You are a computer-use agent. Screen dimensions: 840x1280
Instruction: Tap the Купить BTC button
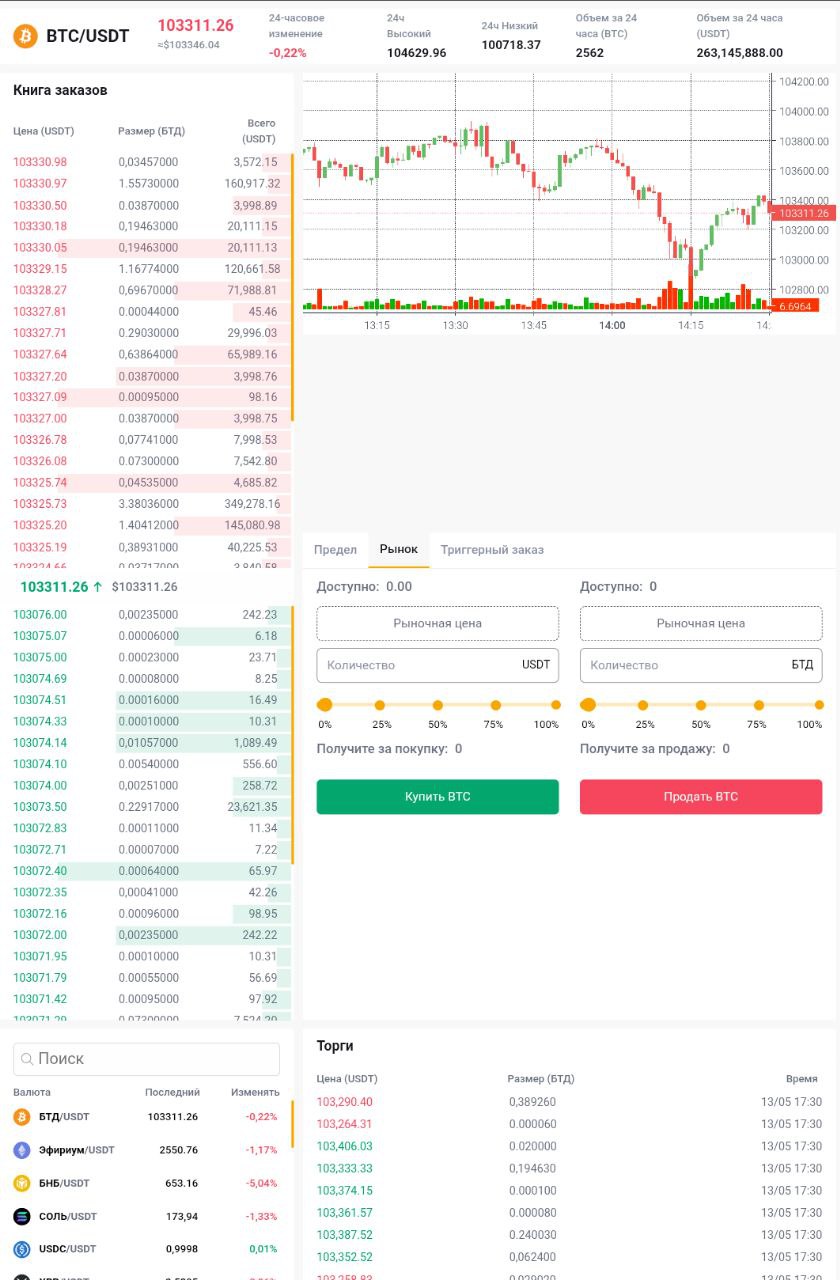point(437,797)
